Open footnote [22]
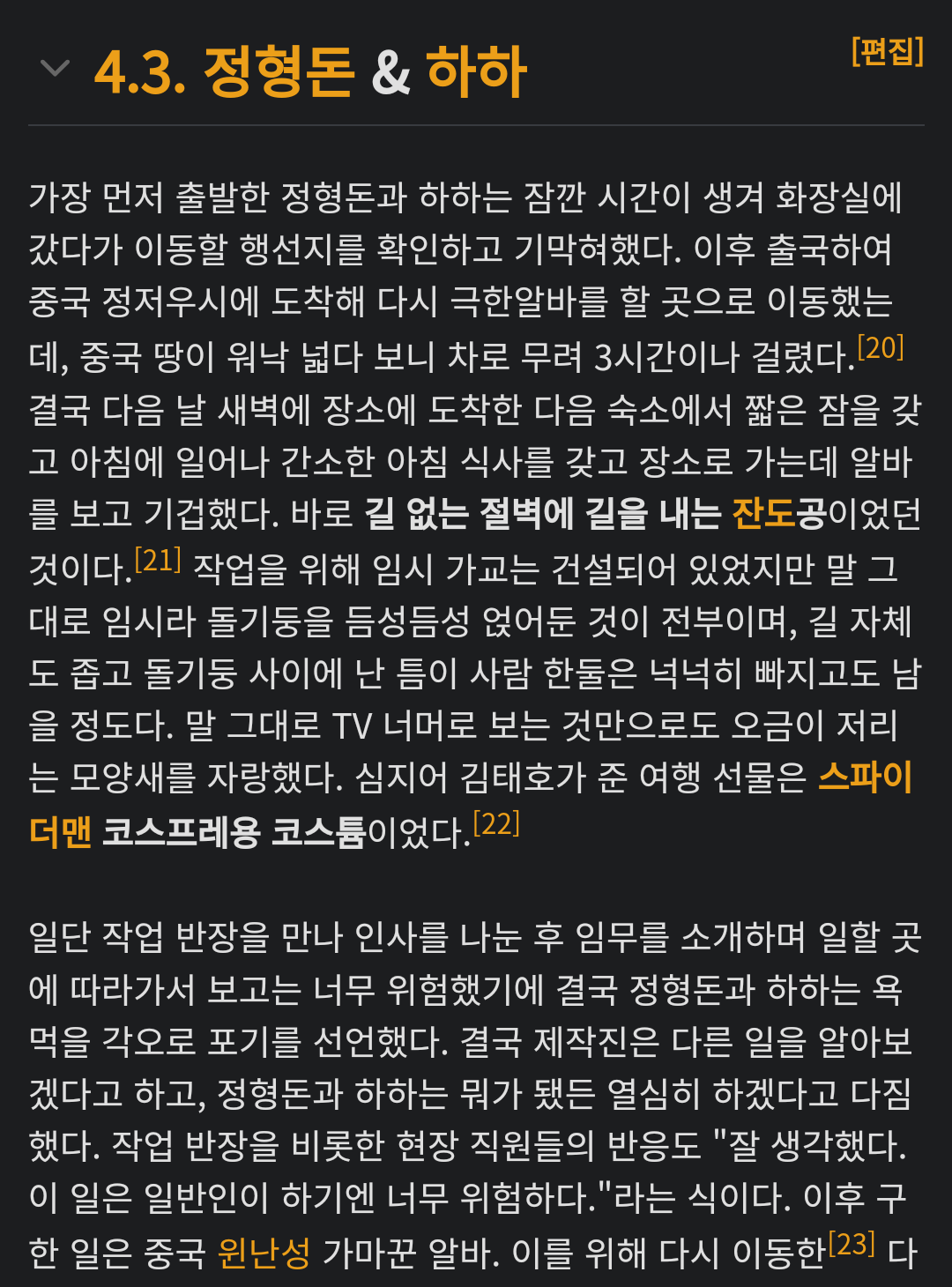 [496, 823]
